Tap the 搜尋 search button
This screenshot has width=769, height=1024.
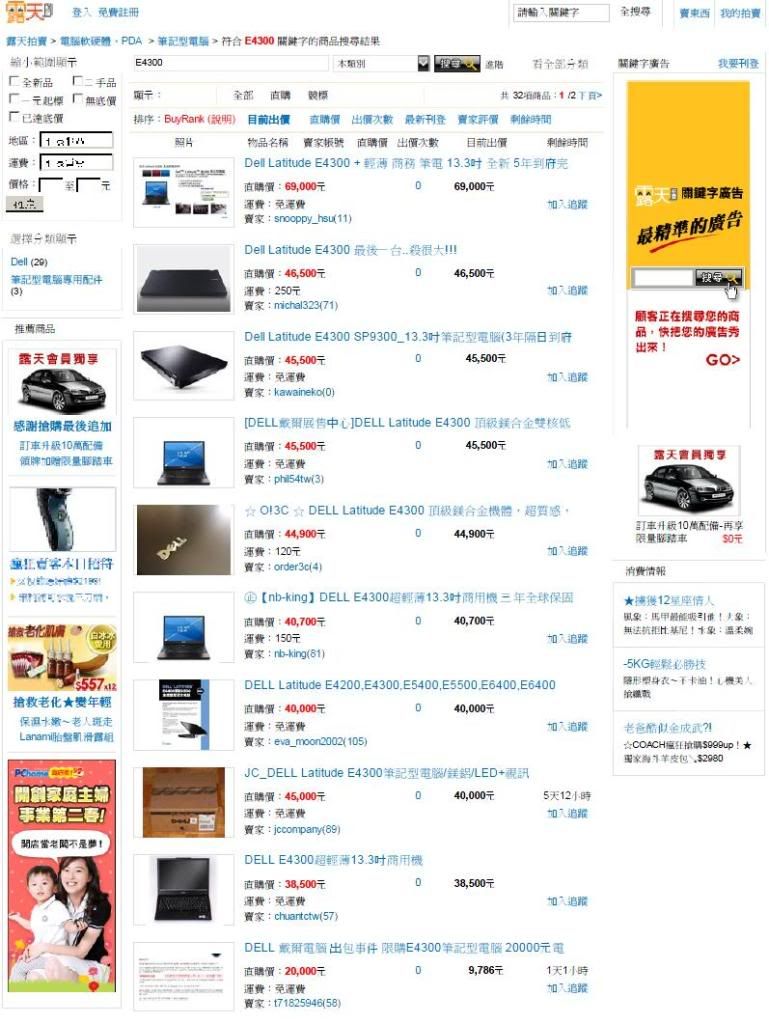(458, 63)
